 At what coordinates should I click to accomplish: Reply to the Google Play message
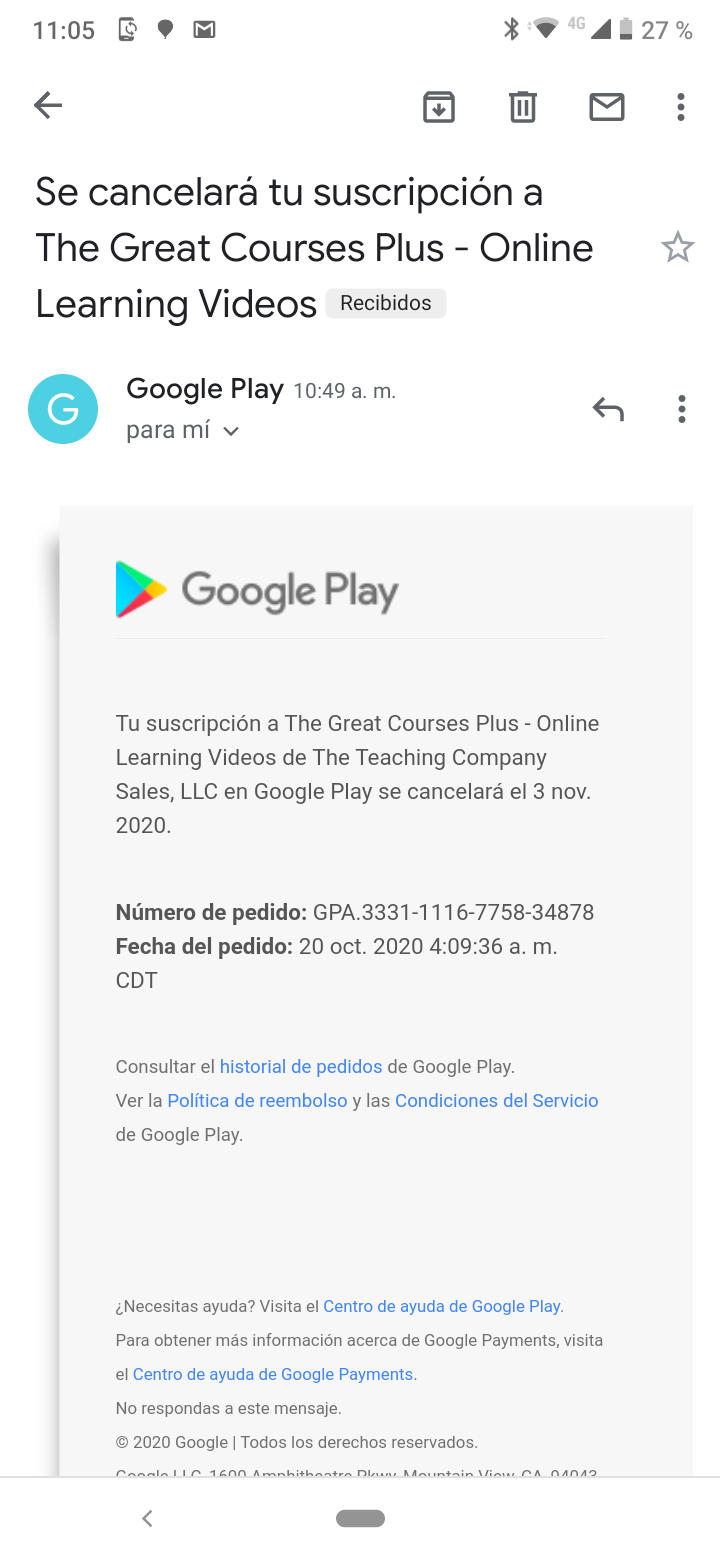[608, 409]
